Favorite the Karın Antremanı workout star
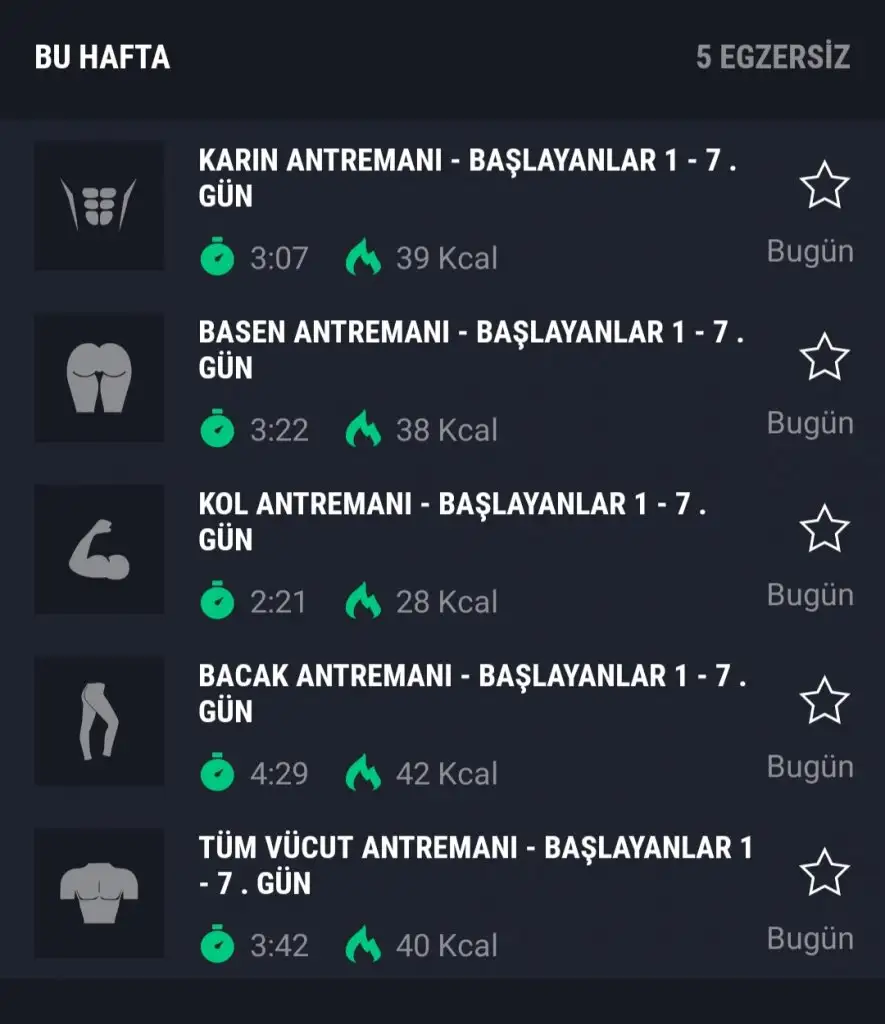 [x=824, y=185]
